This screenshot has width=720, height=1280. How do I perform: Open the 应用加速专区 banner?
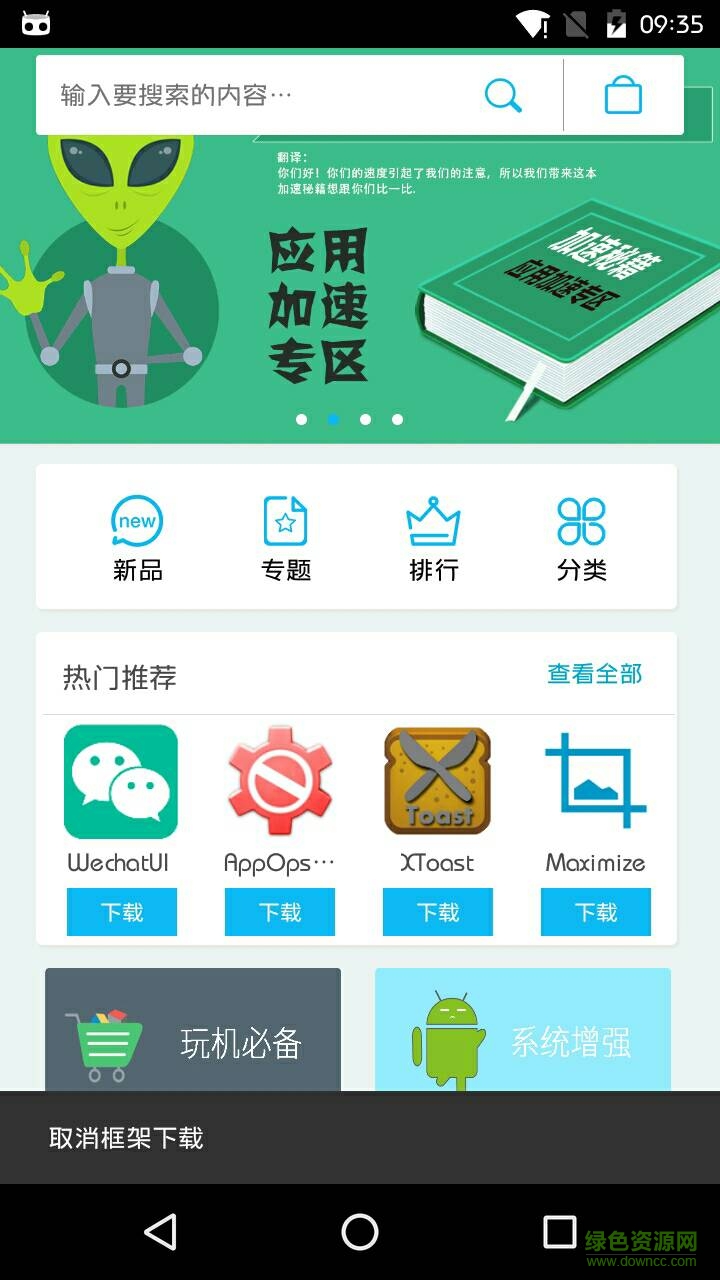360,290
